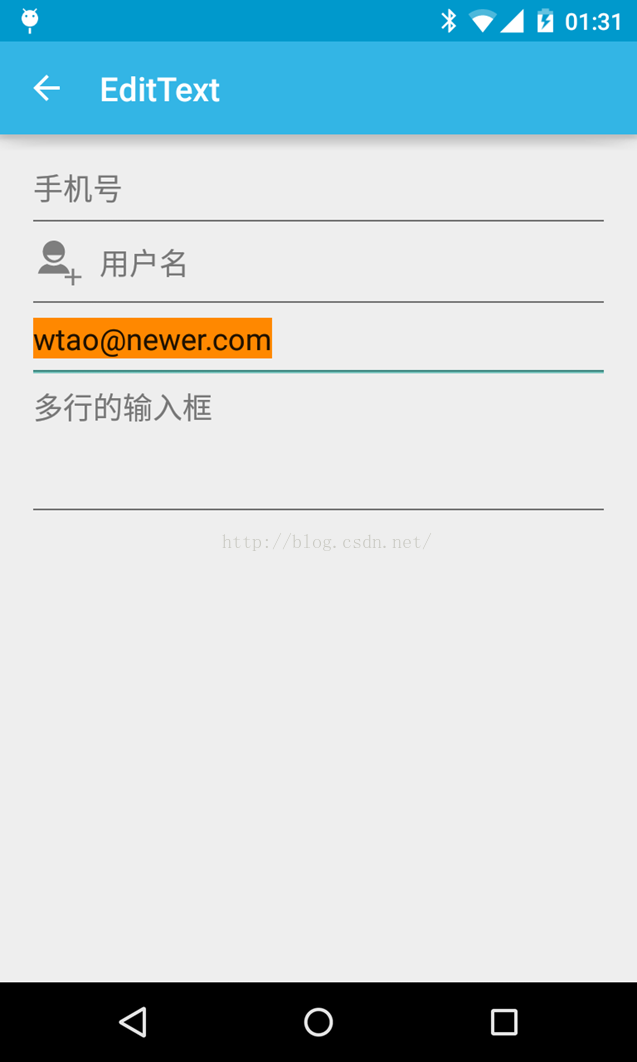Tap the 用户名 username field
This screenshot has width=637, height=1062.
(x=340, y=264)
